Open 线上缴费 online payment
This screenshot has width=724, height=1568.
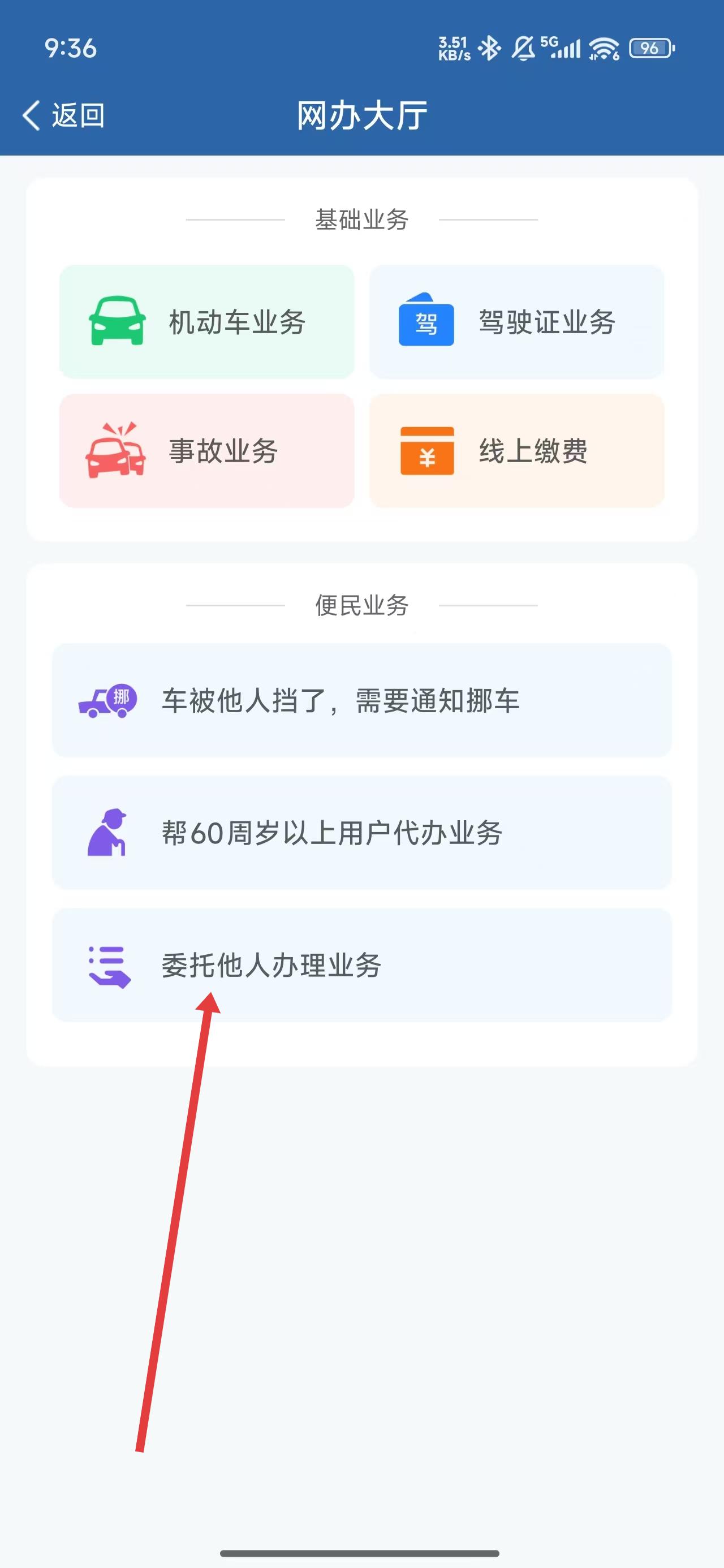pyautogui.click(x=516, y=451)
